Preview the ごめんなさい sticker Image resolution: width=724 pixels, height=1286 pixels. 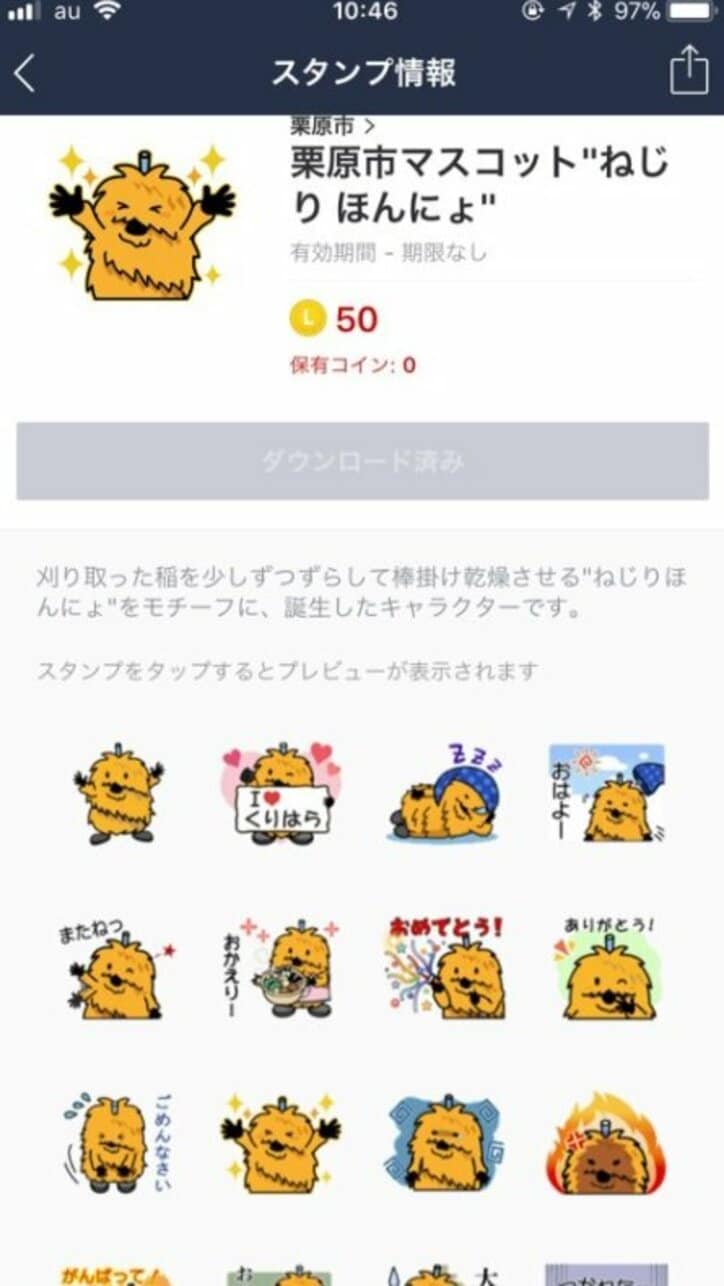point(118,1142)
